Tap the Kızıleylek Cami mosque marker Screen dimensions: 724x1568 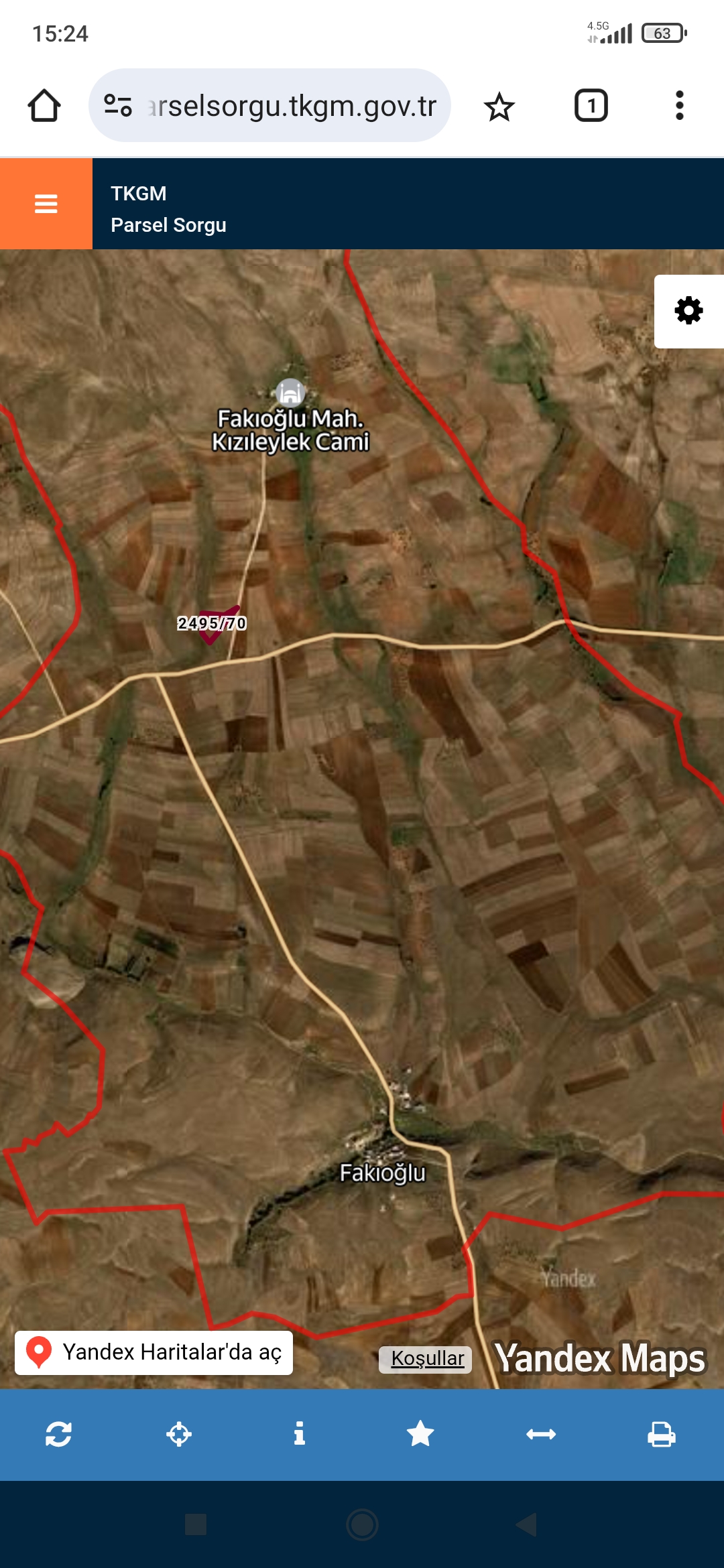290,393
